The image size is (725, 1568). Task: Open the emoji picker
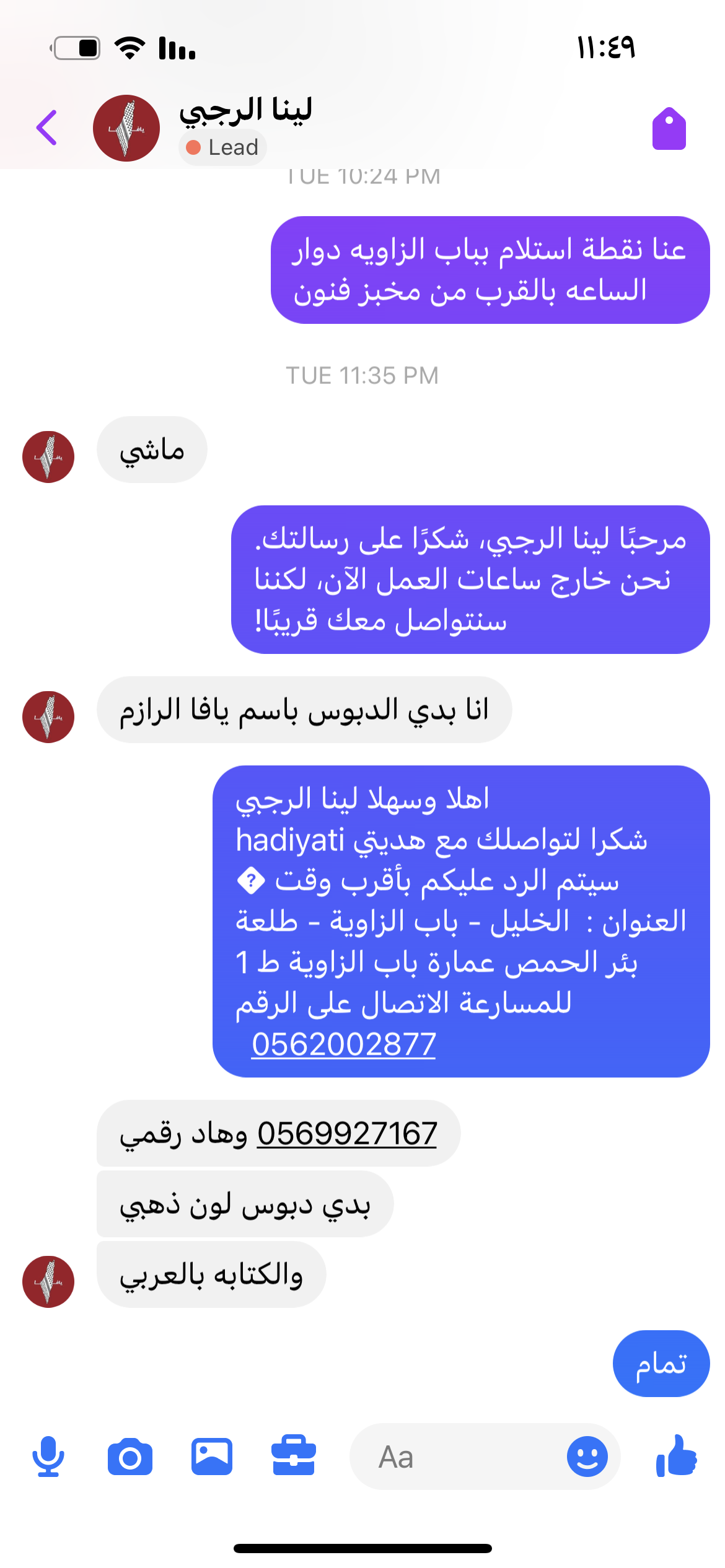(587, 1457)
